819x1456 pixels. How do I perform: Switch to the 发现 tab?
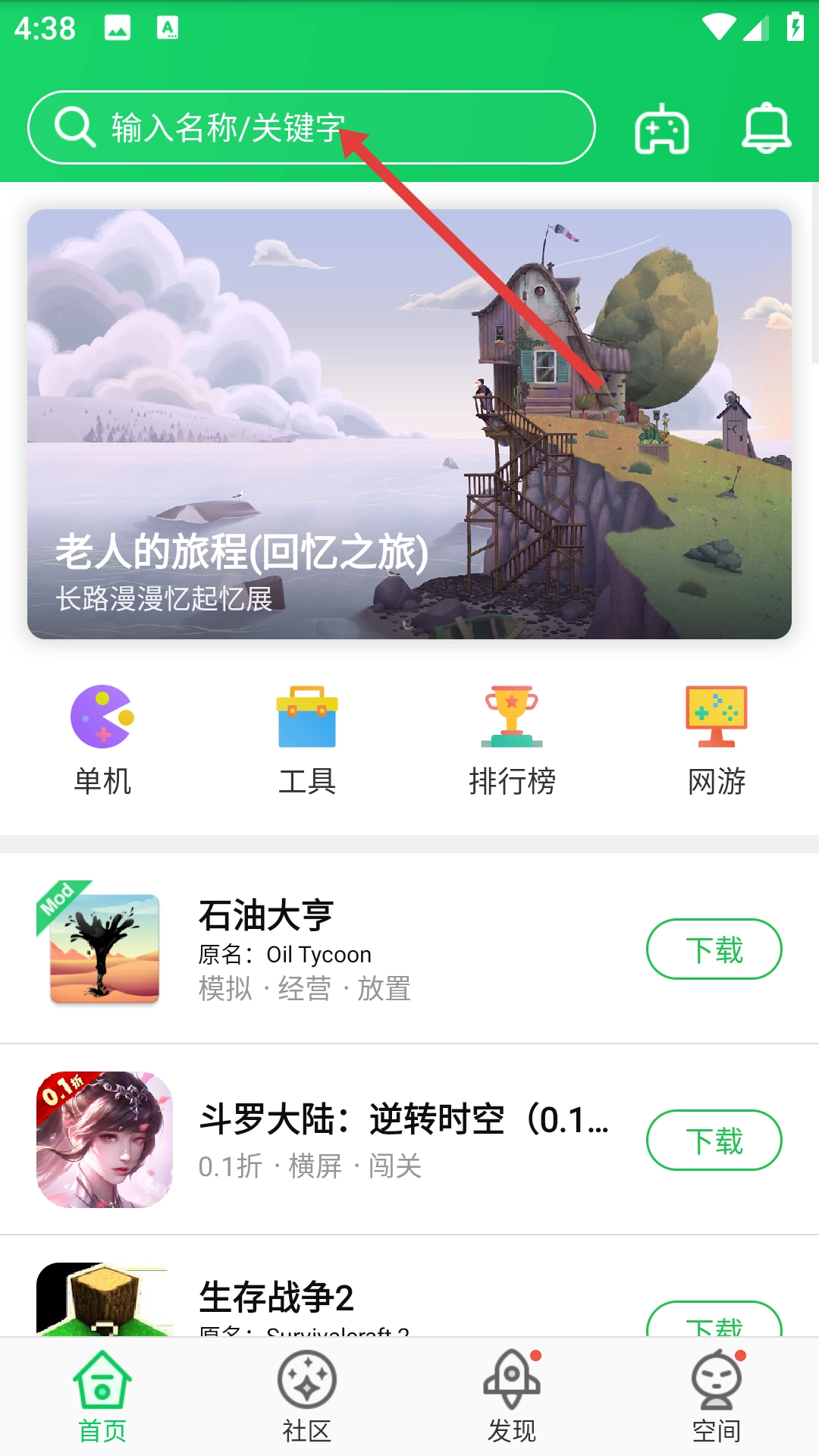point(512,1397)
